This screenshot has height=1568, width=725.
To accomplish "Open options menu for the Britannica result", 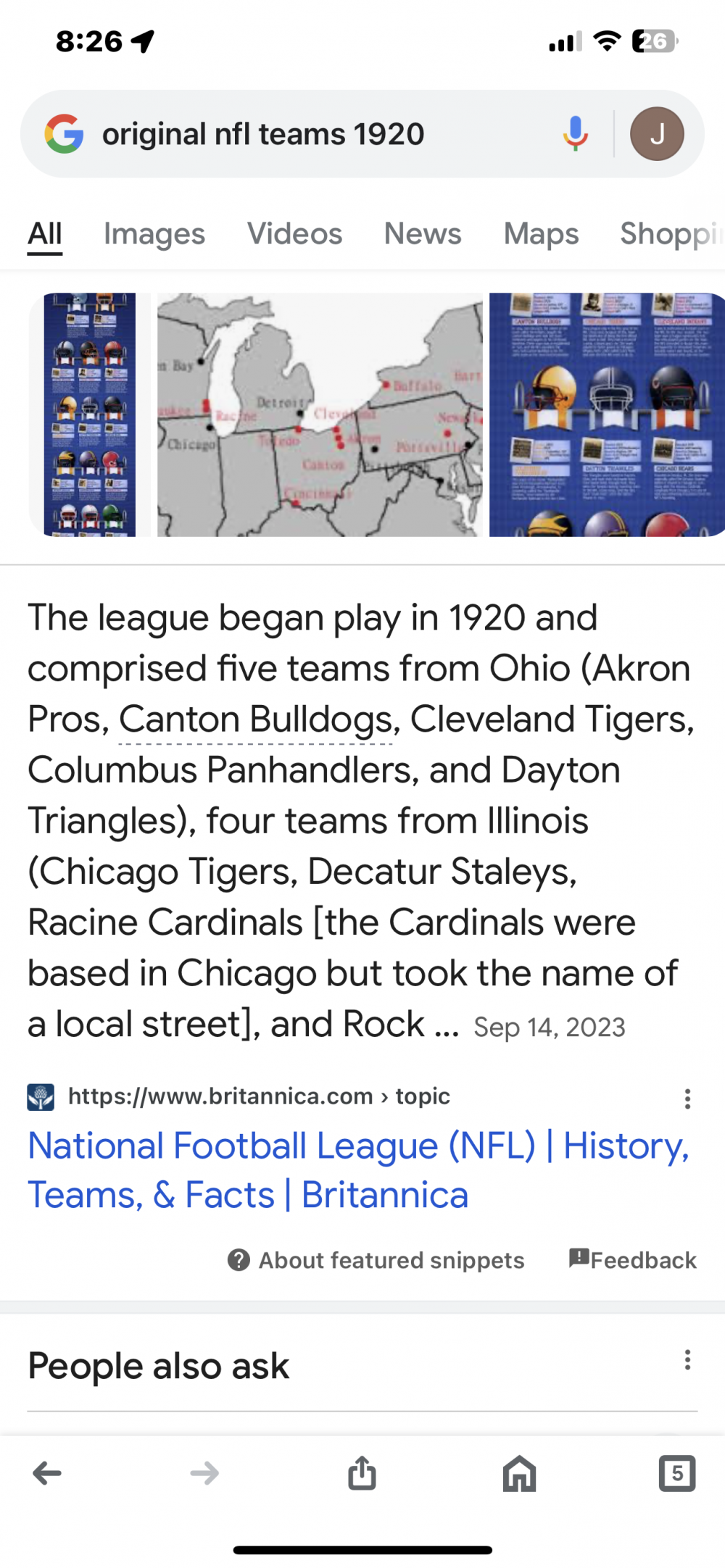I will tap(687, 1098).
